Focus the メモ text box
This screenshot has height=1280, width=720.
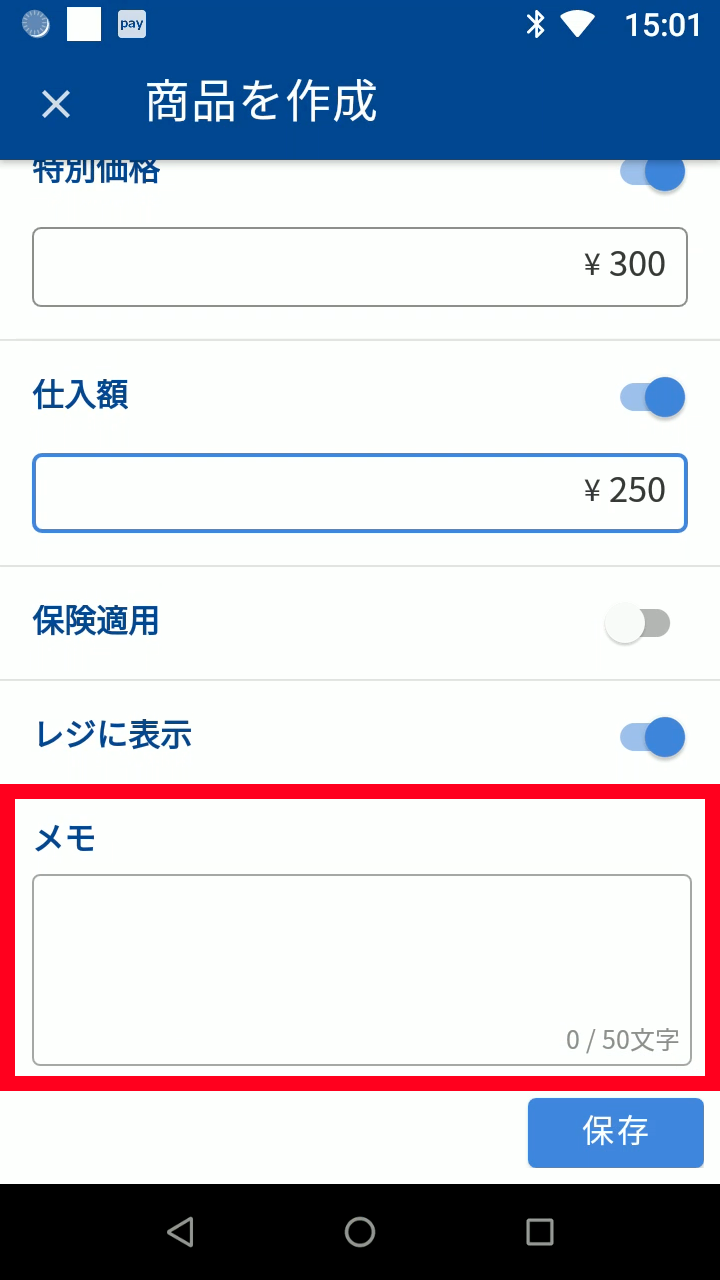click(x=360, y=968)
